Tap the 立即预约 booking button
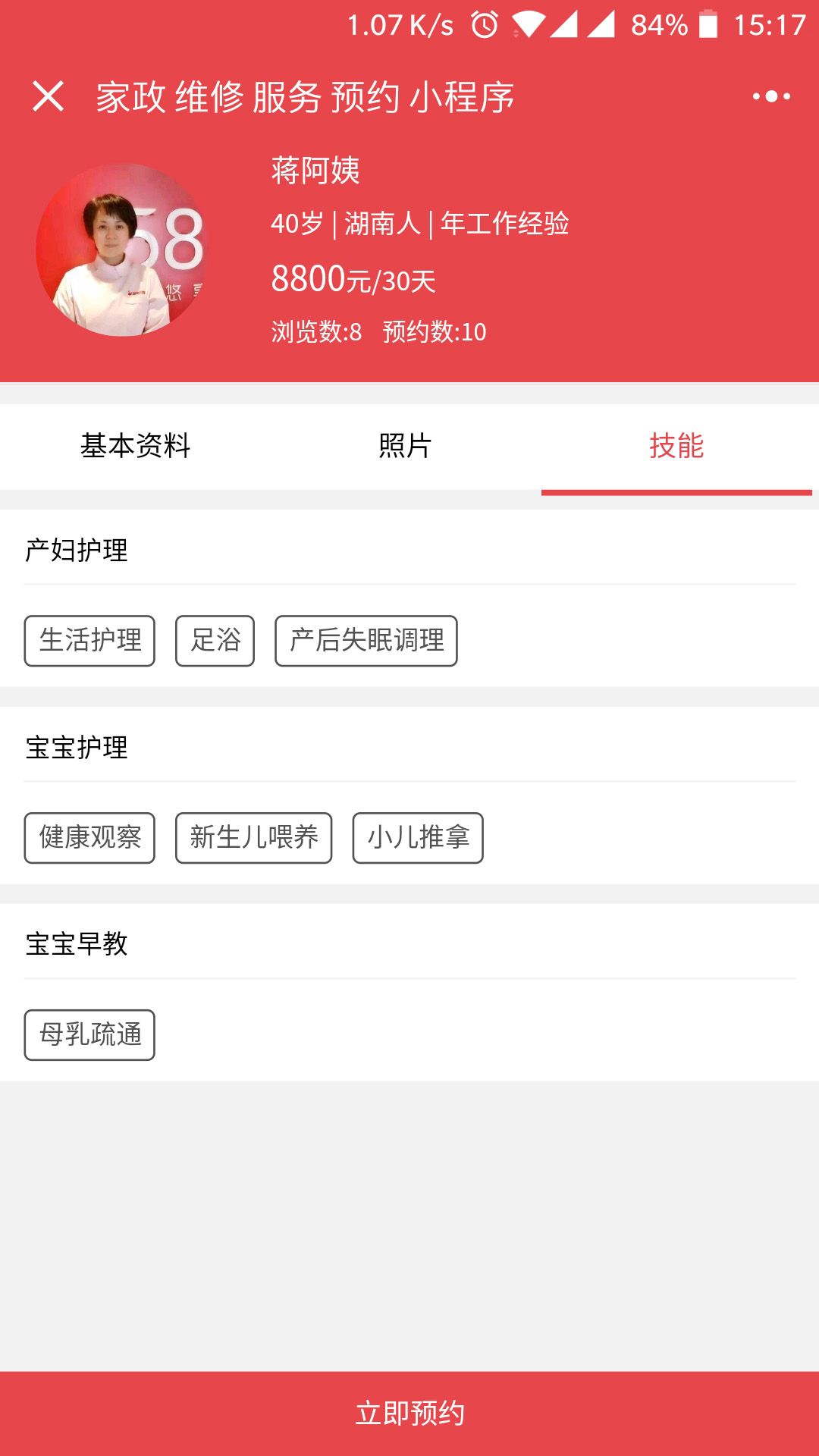819x1456 pixels. coord(409,1414)
